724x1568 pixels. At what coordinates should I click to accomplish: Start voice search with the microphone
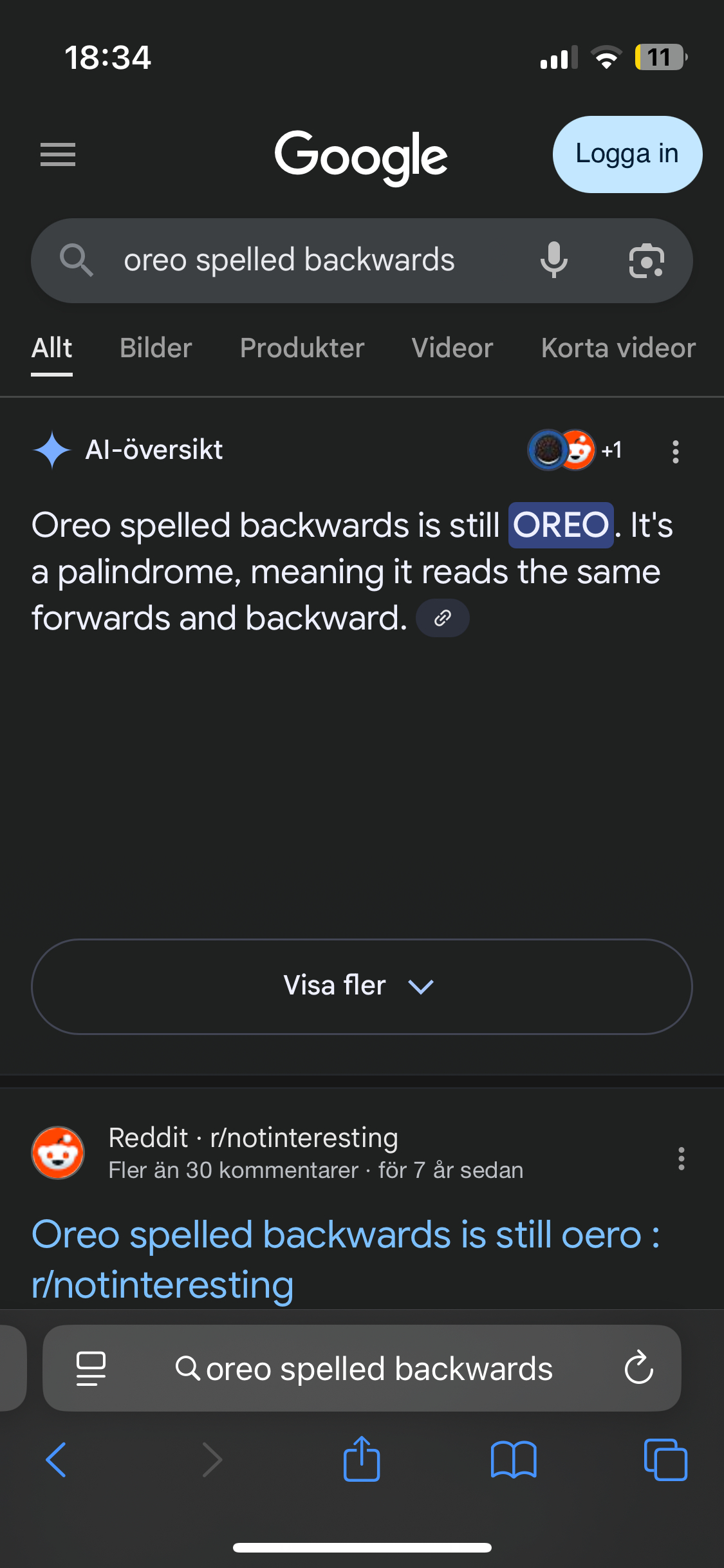click(x=553, y=261)
